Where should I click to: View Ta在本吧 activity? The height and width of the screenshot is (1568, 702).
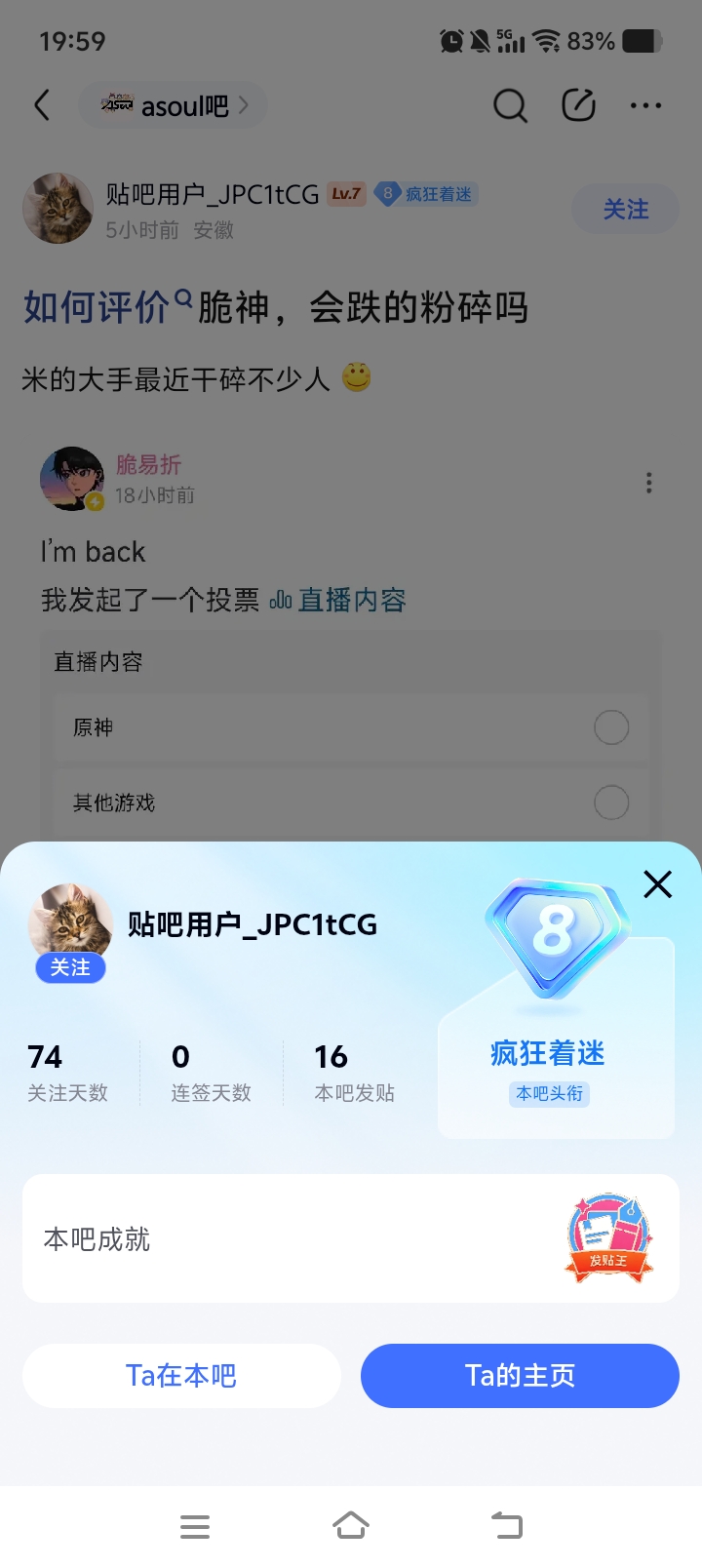181,1375
